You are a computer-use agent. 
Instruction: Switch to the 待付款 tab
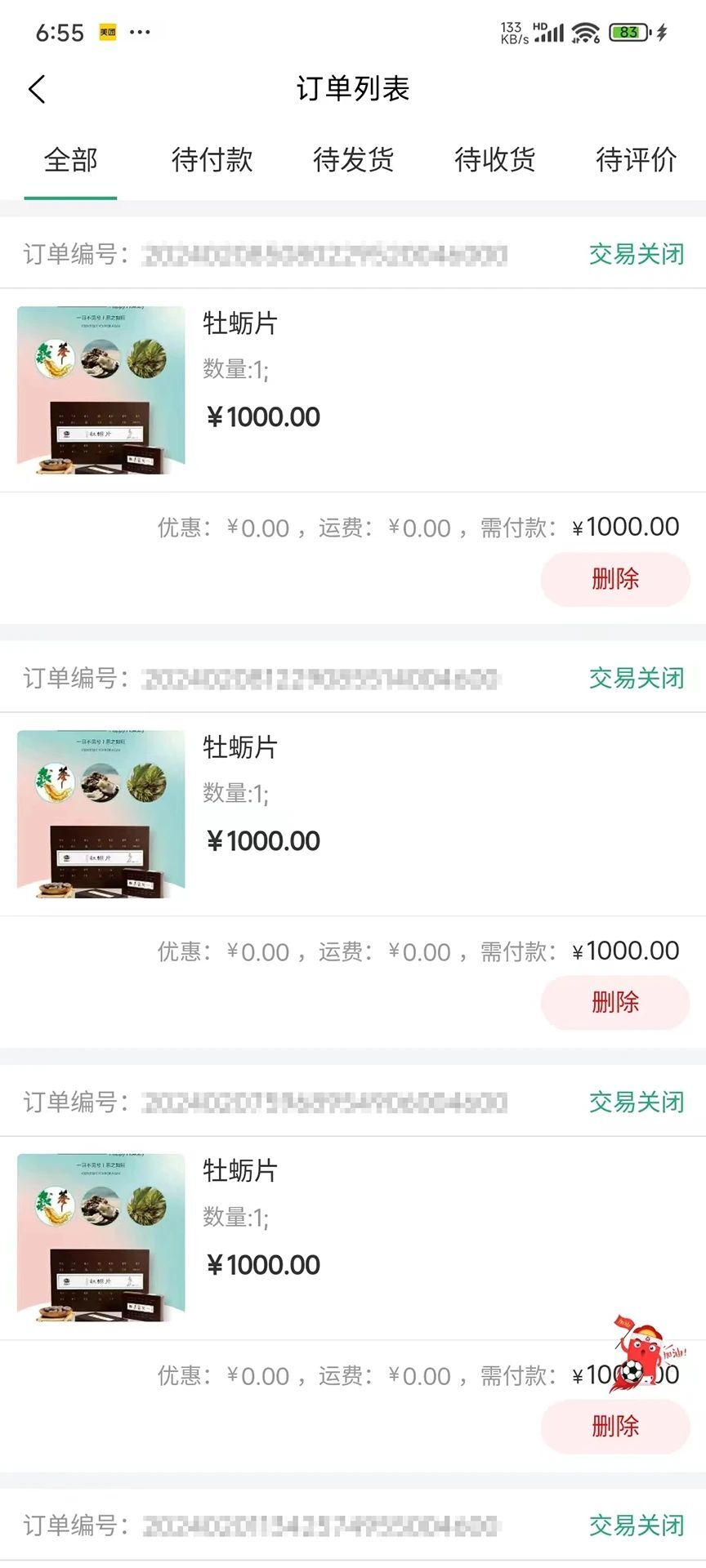(212, 160)
